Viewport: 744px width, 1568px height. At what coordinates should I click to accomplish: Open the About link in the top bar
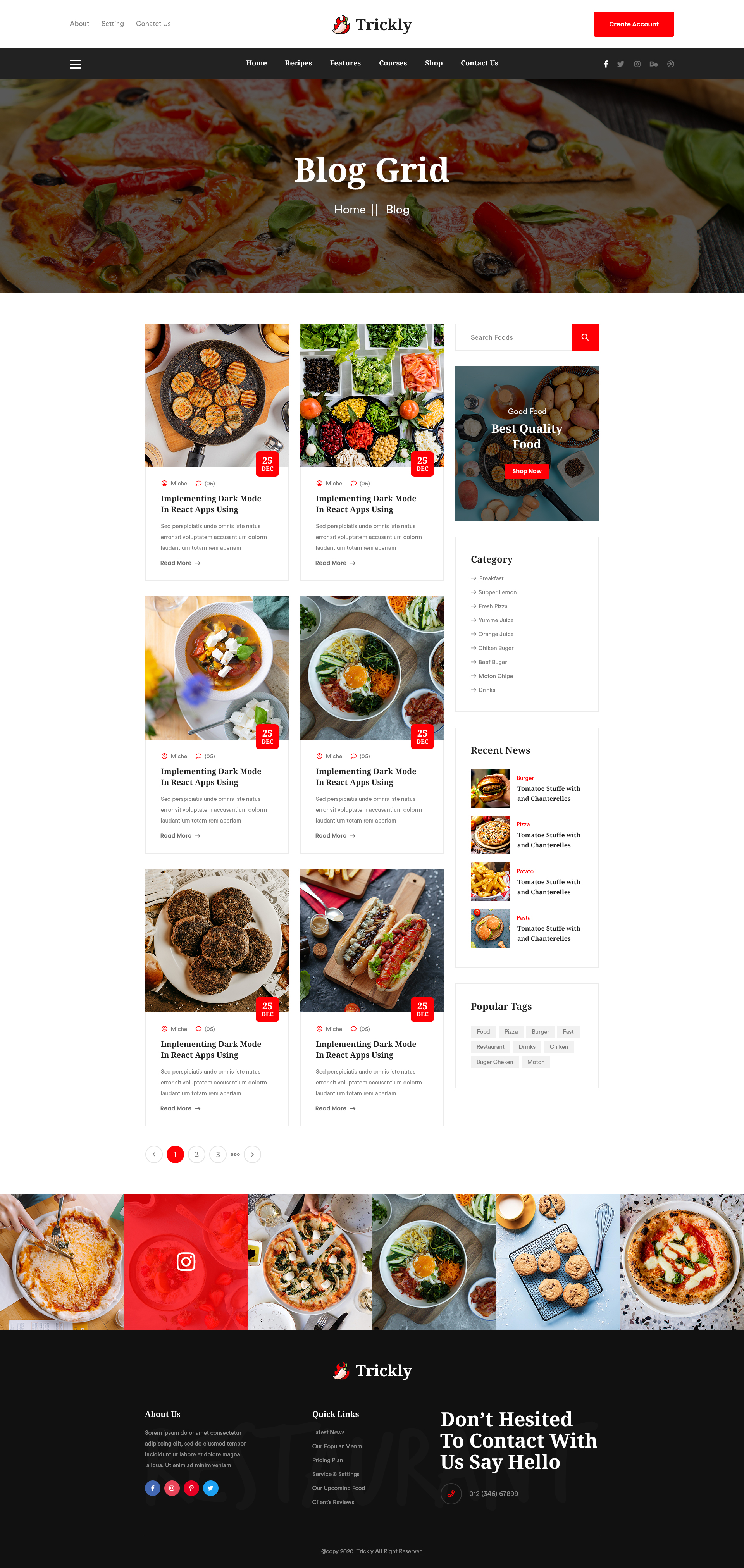(79, 24)
